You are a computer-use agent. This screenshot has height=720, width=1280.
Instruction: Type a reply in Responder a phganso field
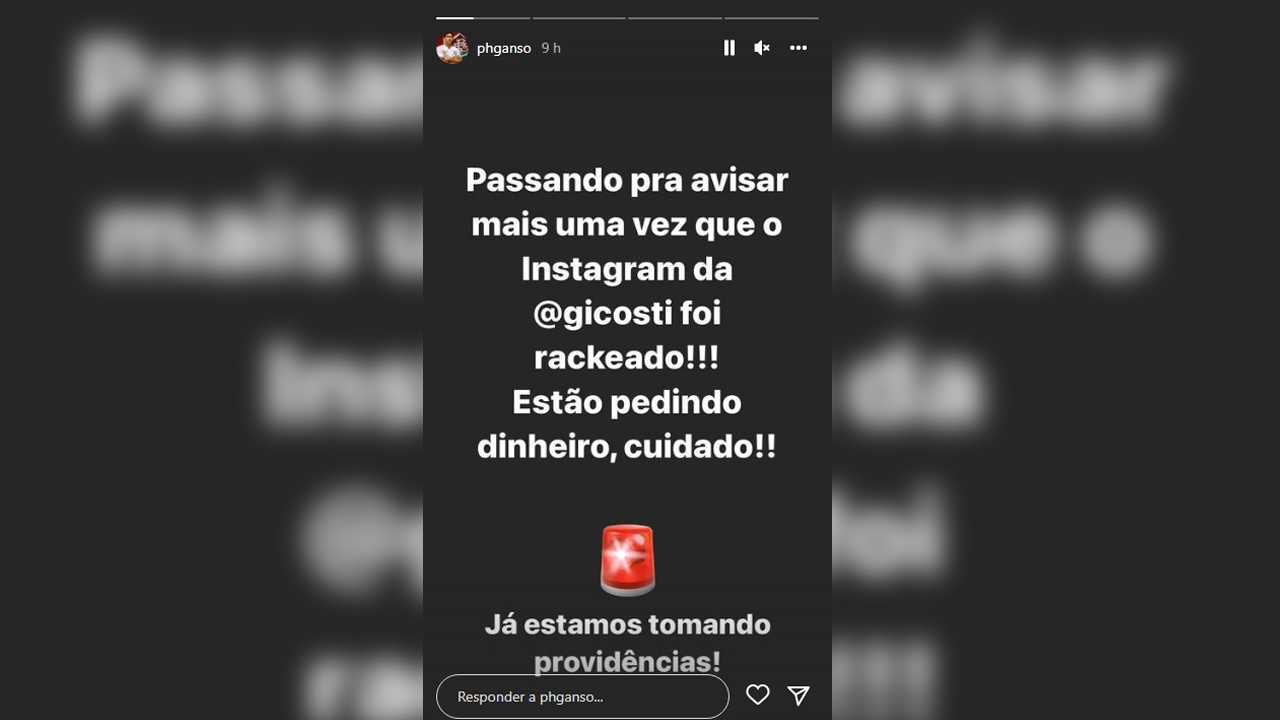coord(582,696)
